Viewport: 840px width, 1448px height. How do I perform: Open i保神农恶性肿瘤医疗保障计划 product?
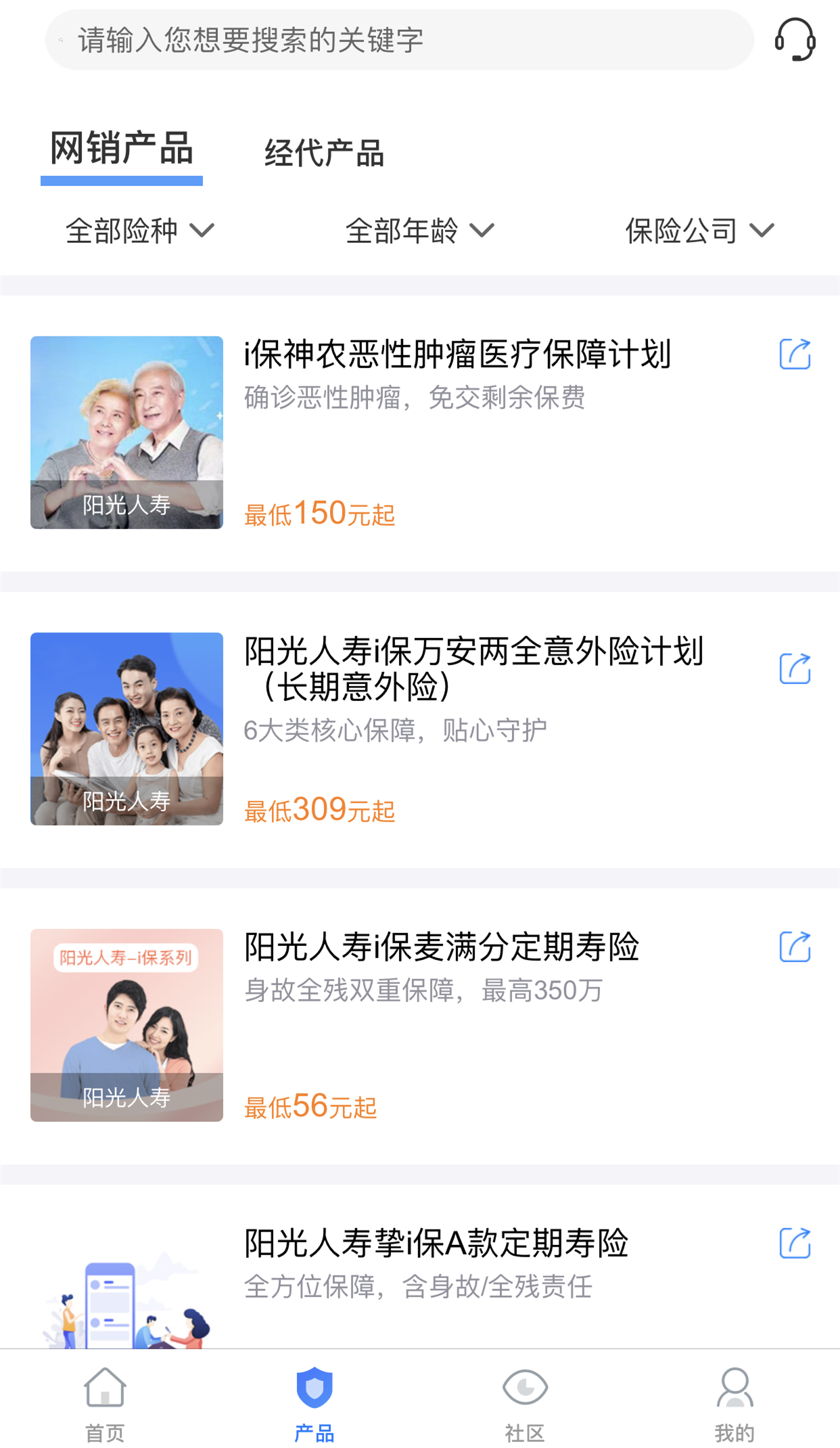coord(457,355)
